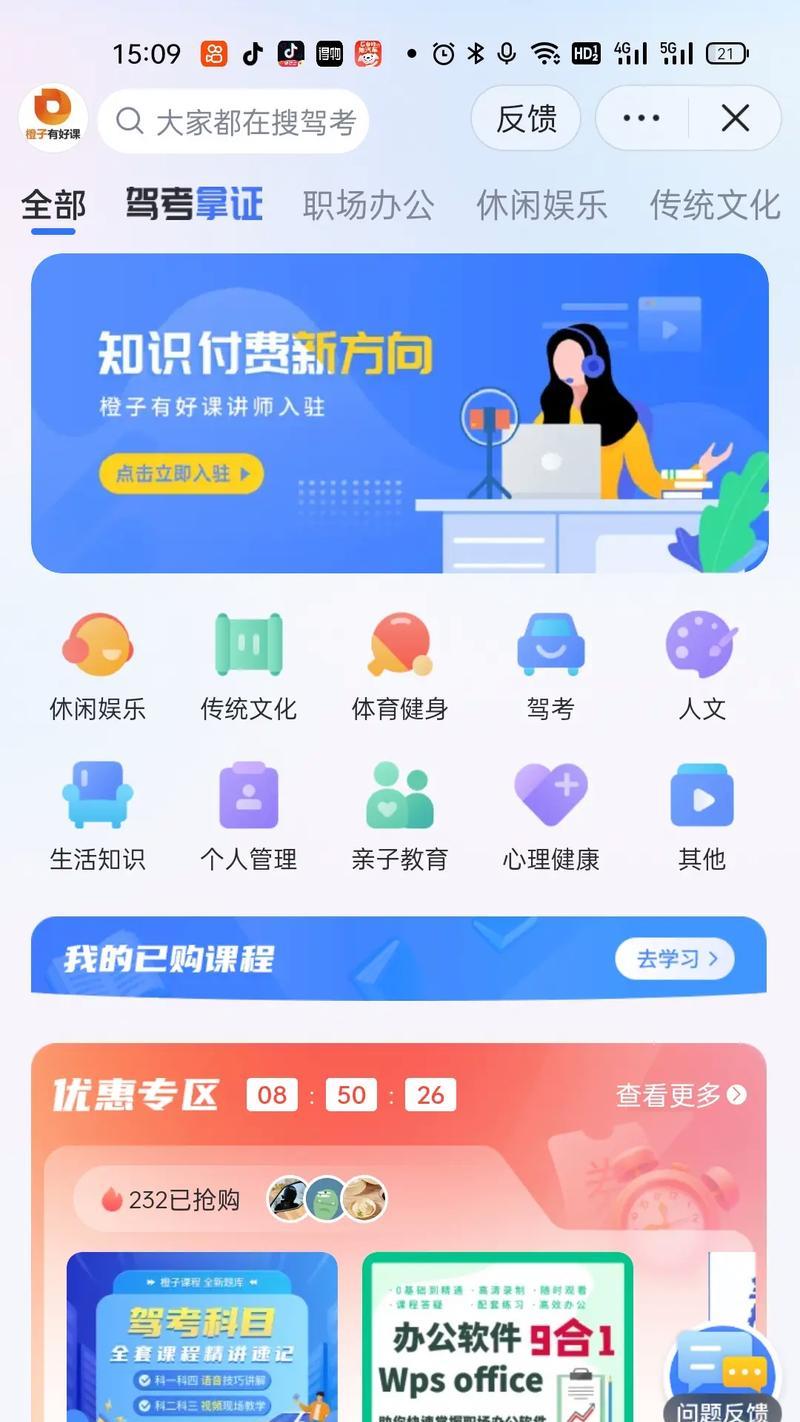Switch to the 驾考拿证 tab
This screenshot has height=1422, width=800.
194,204
